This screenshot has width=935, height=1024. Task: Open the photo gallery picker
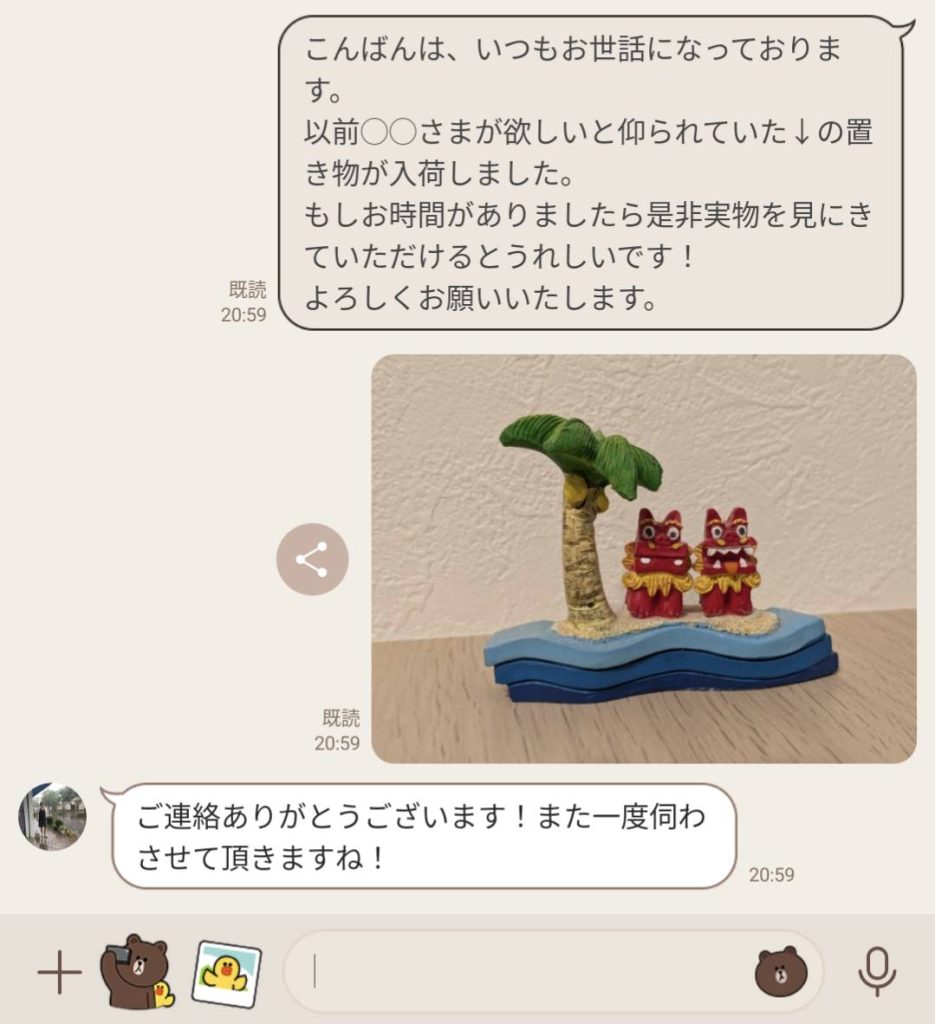[226, 973]
